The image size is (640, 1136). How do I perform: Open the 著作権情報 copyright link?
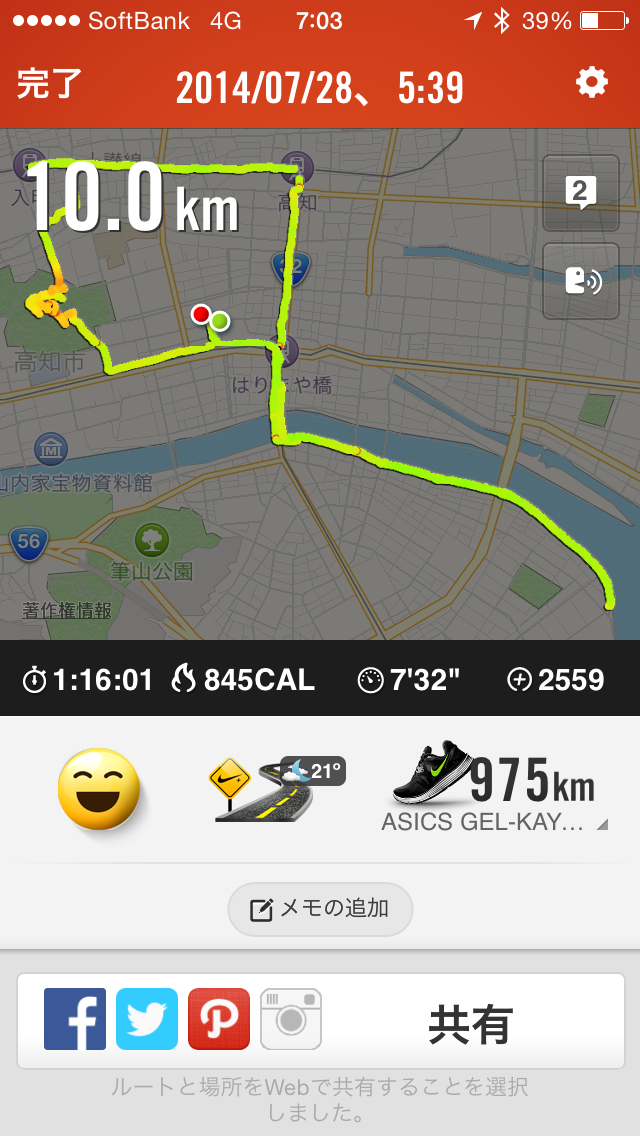pyautogui.click(x=67, y=610)
